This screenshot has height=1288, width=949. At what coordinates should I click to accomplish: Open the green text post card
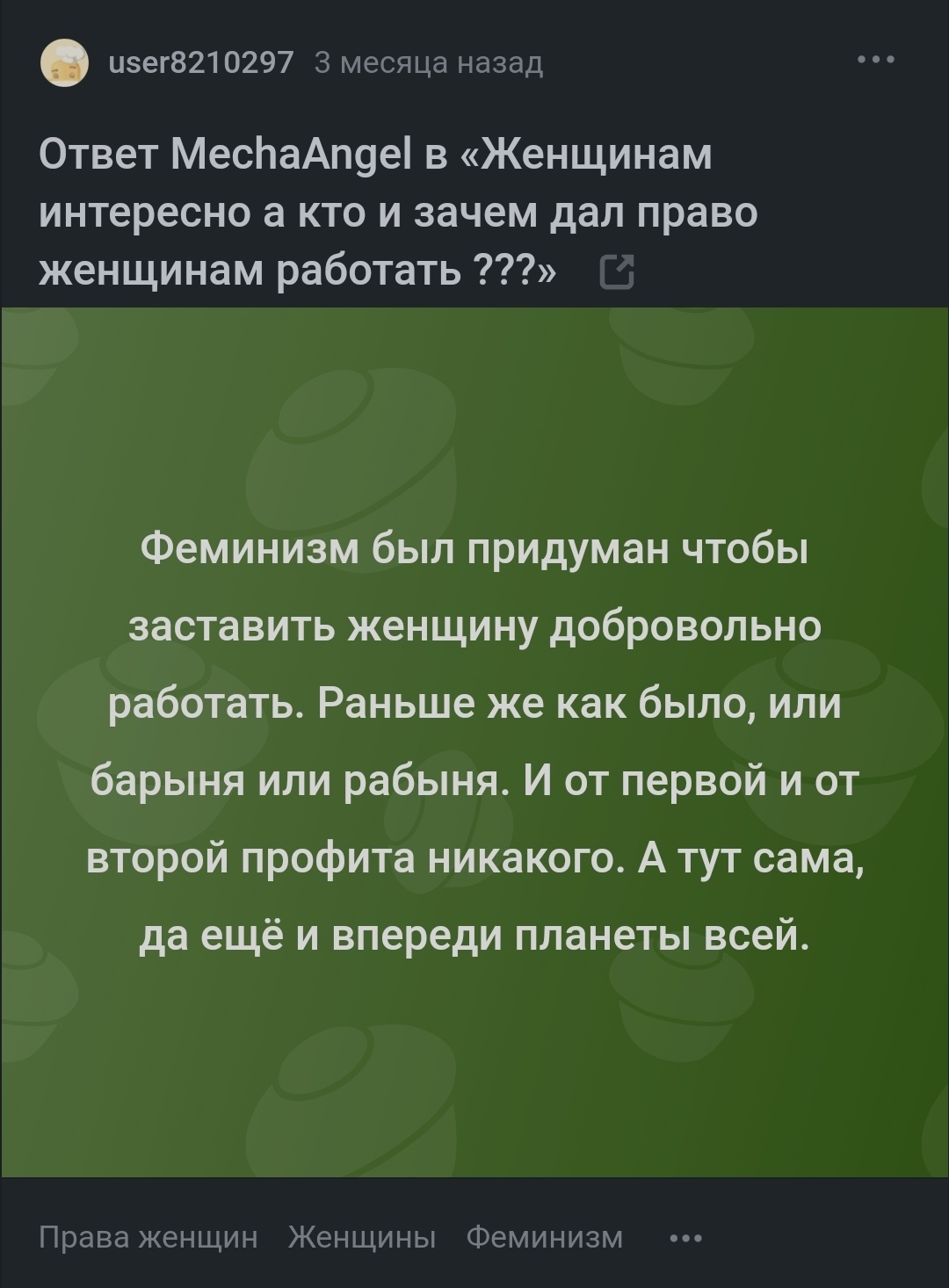tap(474, 741)
